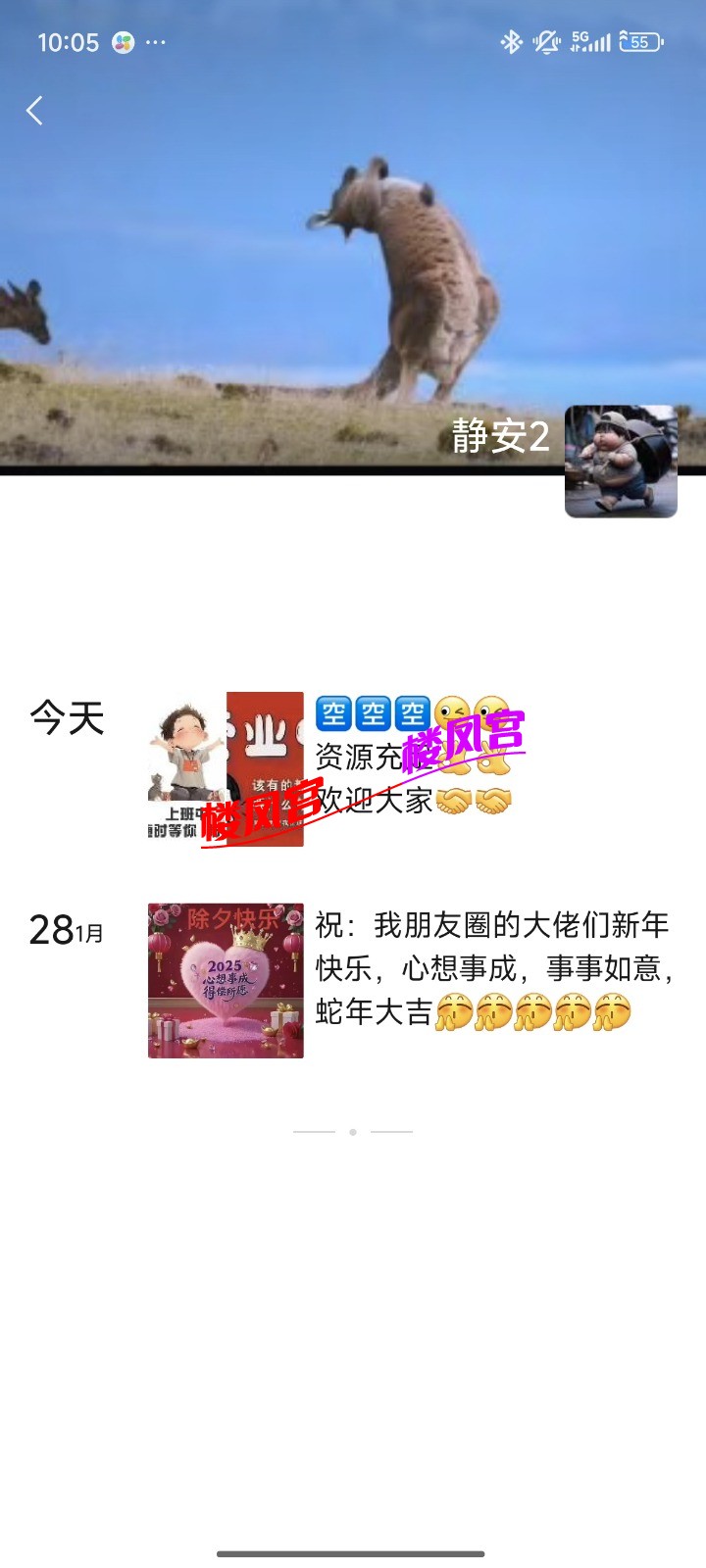Open the profile avatar of 静安2
The height and width of the screenshot is (1568, 706).
tap(621, 461)
